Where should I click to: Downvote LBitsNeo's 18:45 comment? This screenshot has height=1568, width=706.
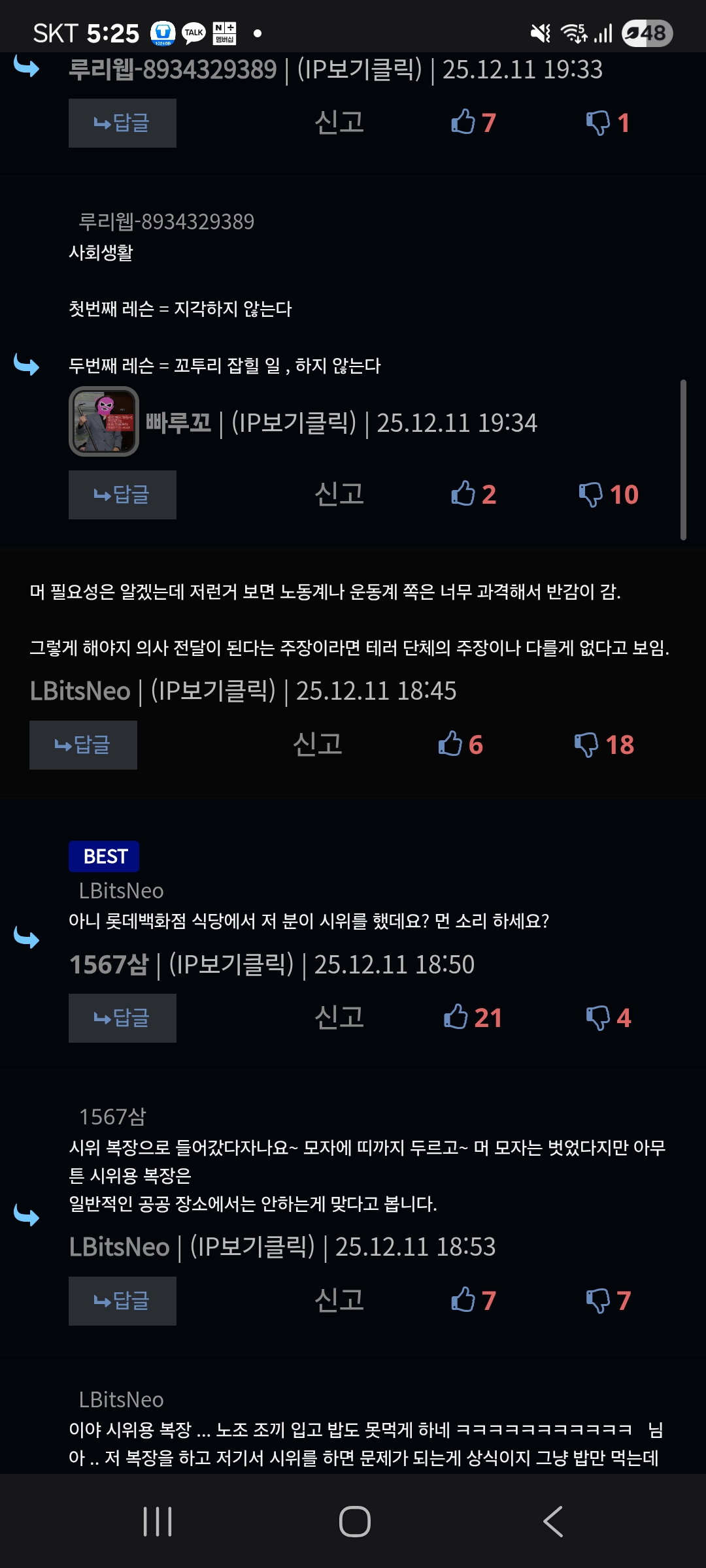click(x=603, y=745)
